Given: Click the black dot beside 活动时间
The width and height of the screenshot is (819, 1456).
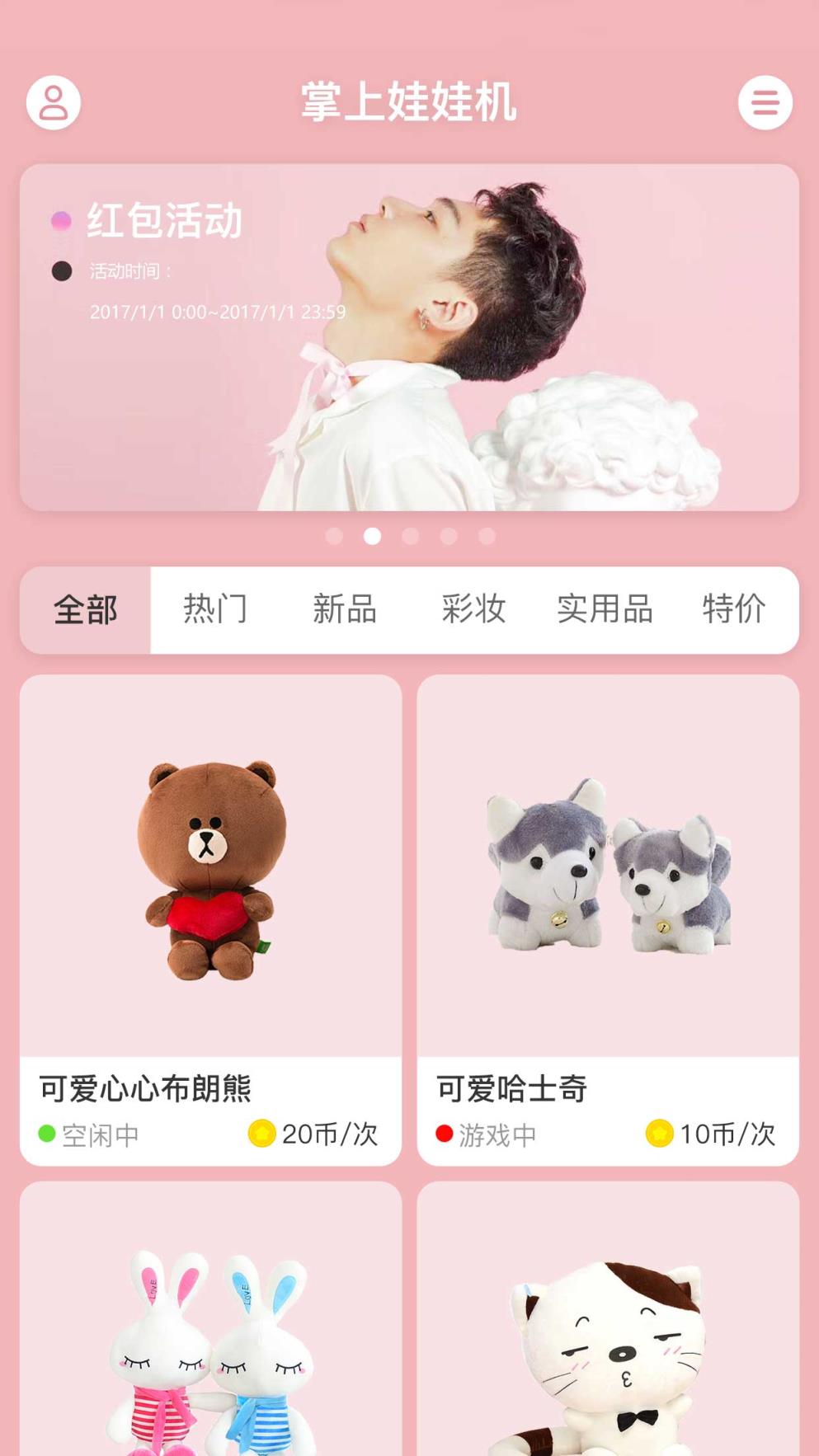Looking at the screenshot, I should click(59, 270).
